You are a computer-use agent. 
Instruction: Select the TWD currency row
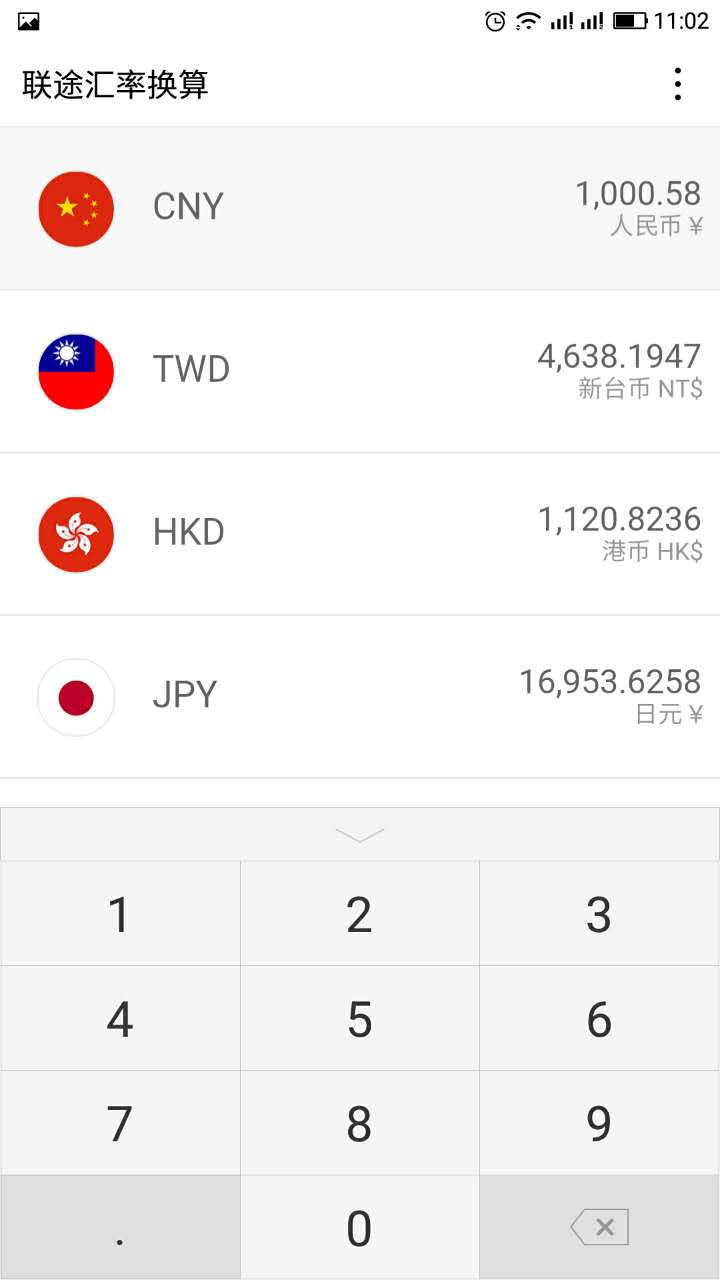tap(360, 371)
